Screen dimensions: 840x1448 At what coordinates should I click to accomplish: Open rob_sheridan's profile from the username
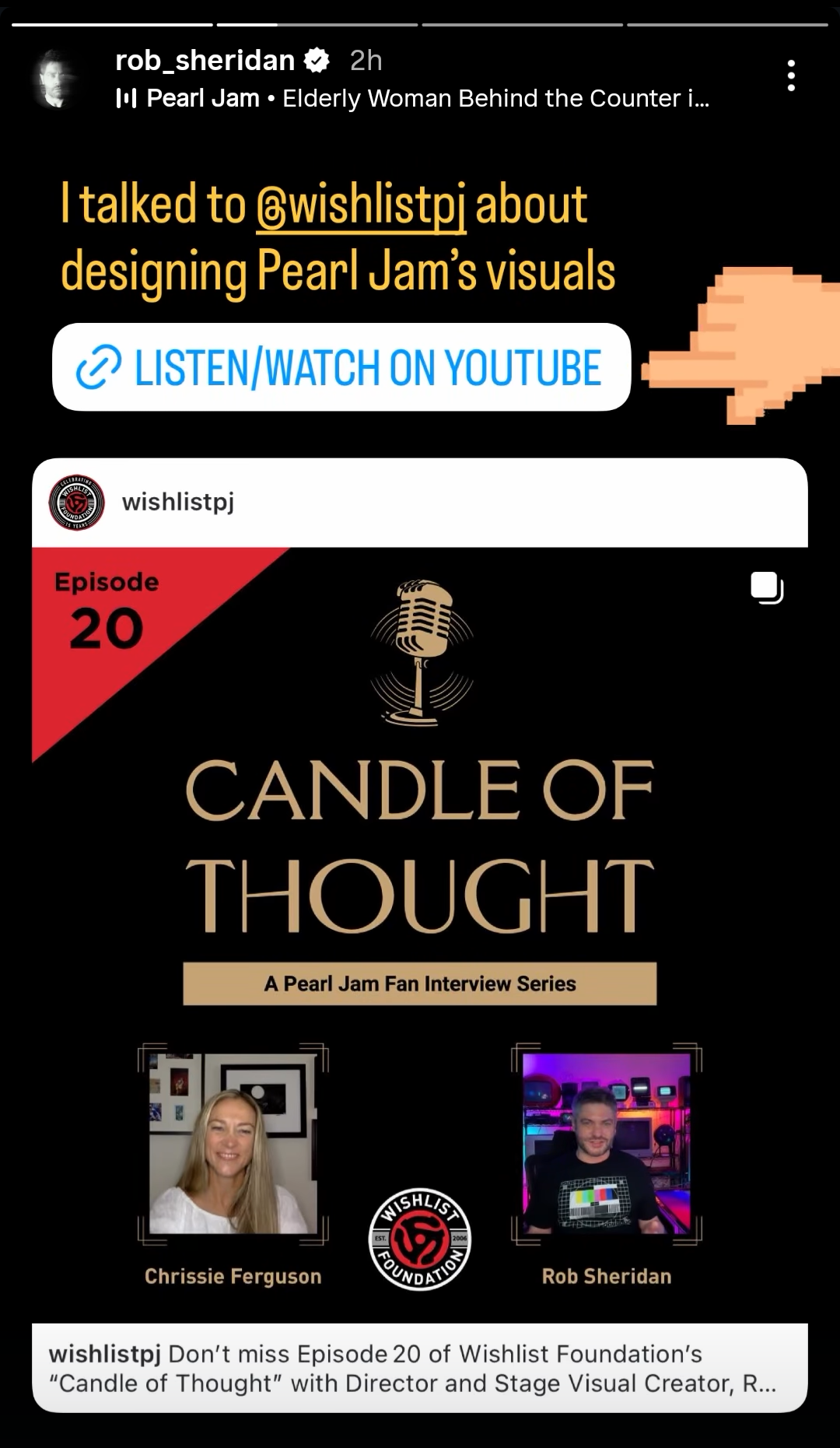(x=205, y=60)
